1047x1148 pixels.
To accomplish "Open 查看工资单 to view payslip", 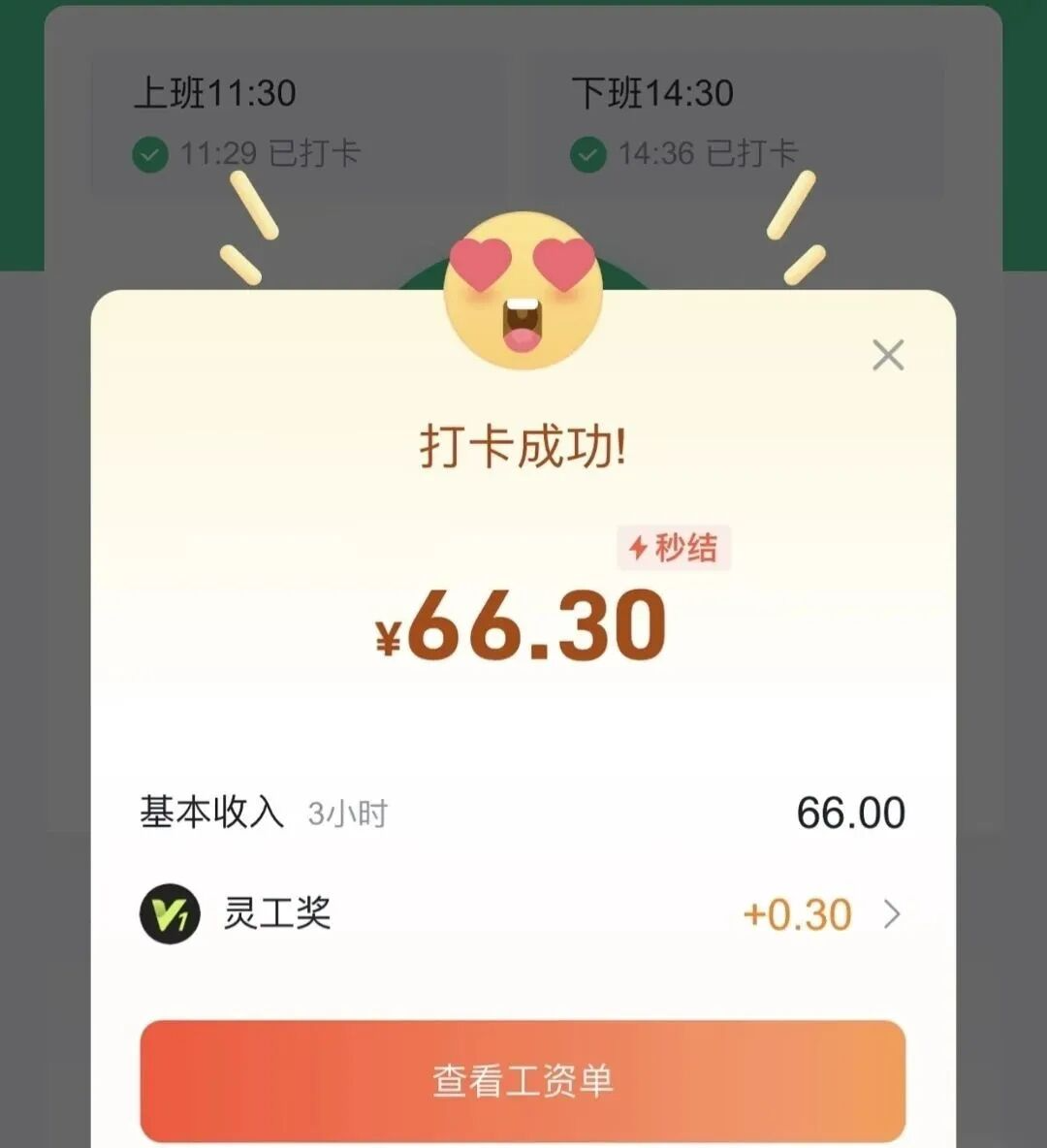I will pos(523,1080).
